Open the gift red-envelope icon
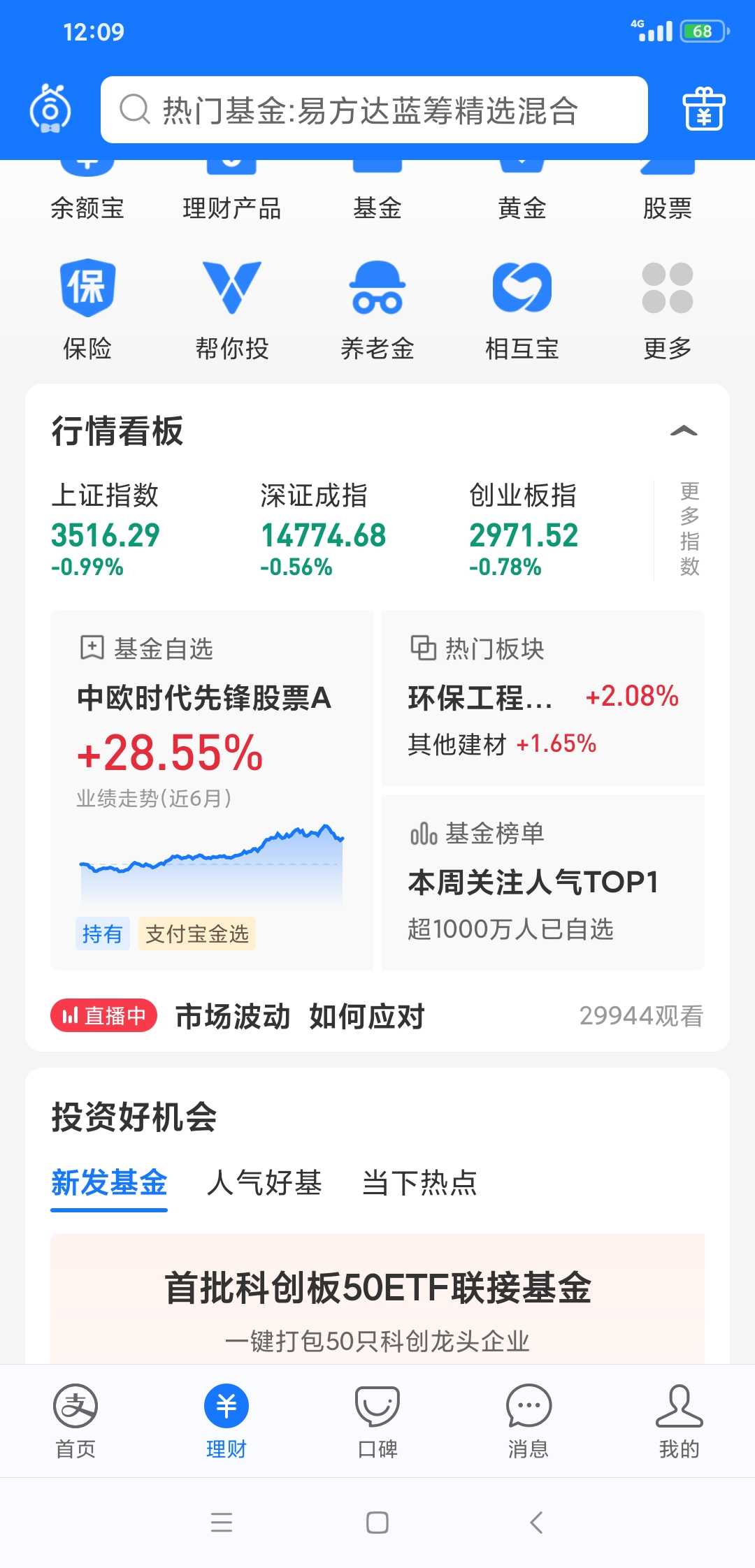This screenshot has height=1568, width=755. click(703, 110)
